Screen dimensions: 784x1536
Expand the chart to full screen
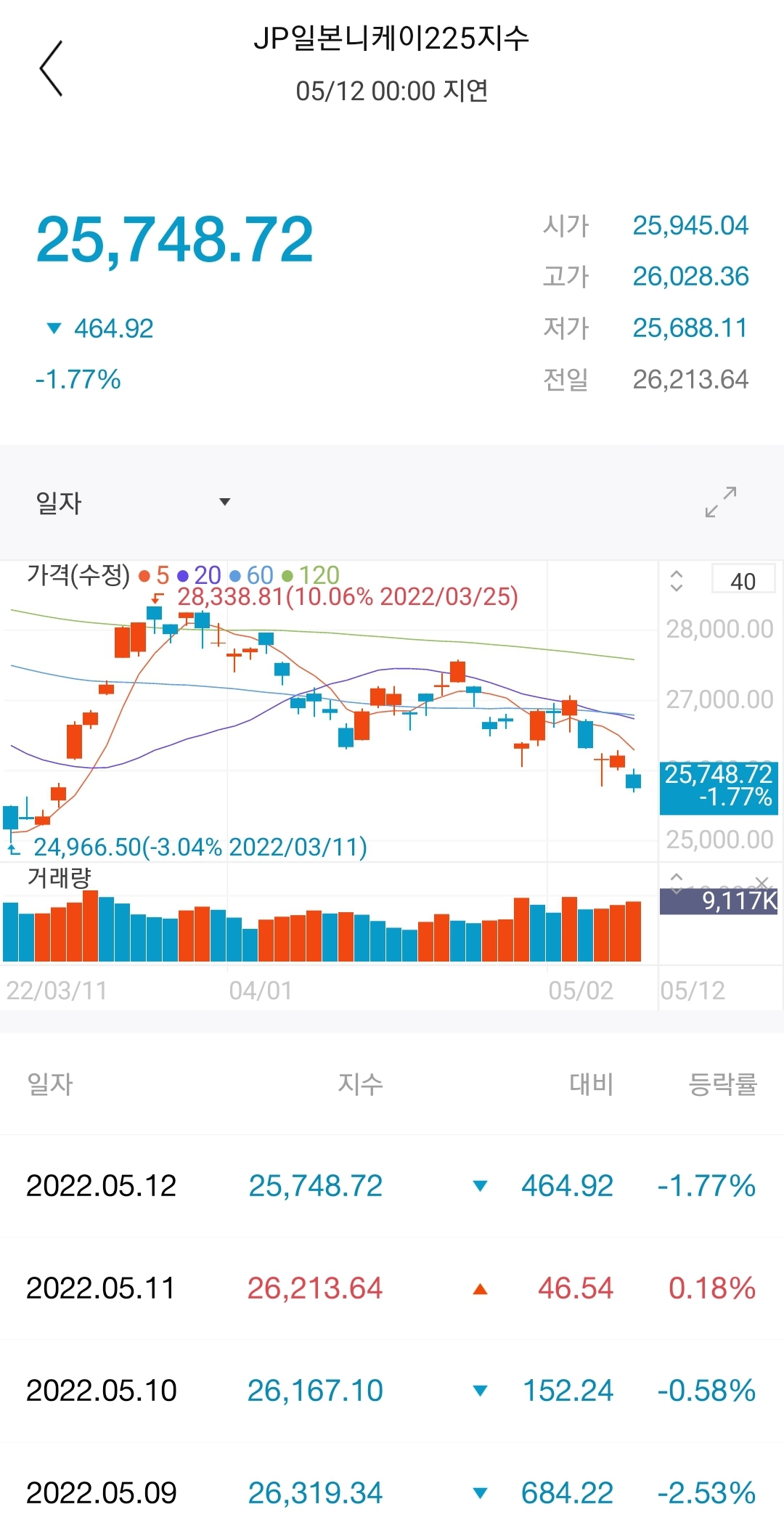(721, 502)
